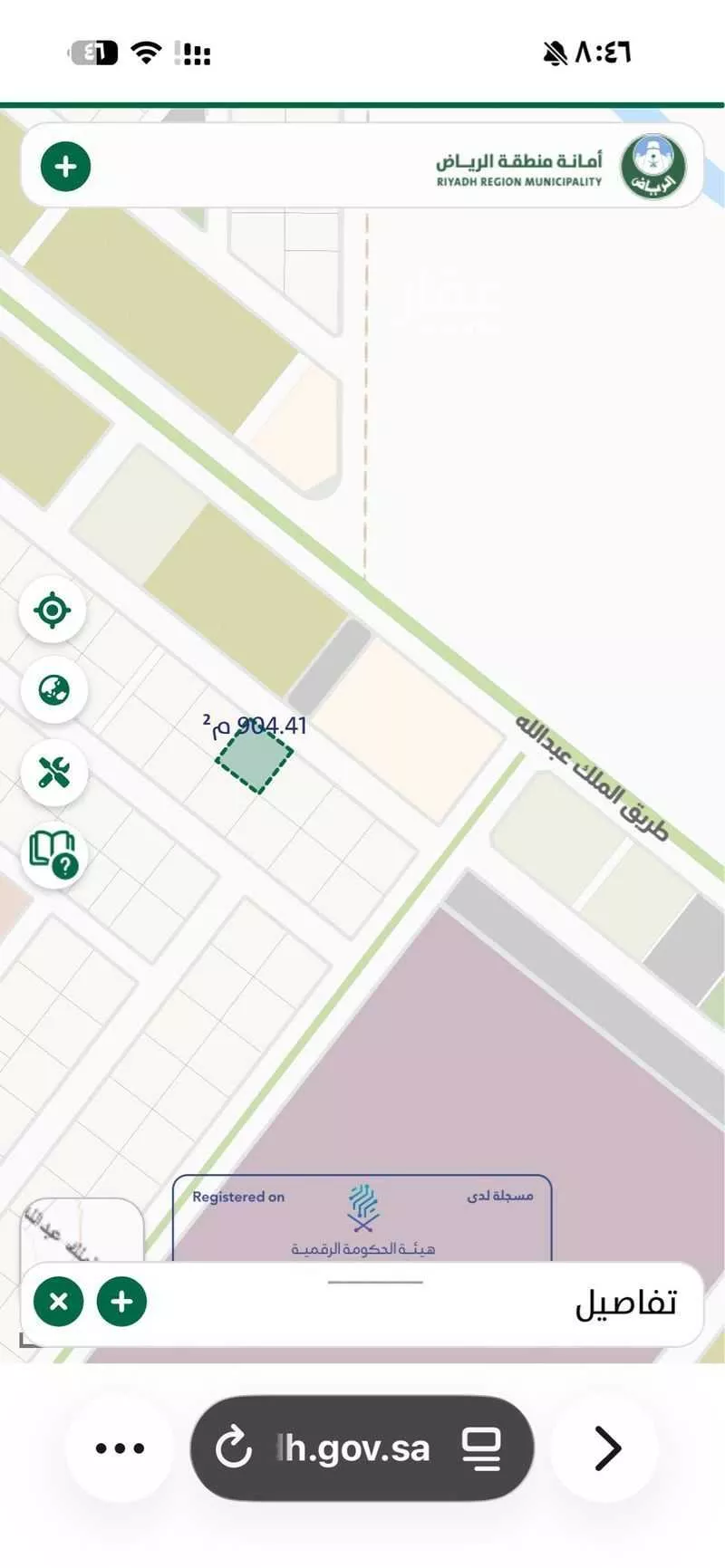Open the browser overflow menu

[120, 1448]
